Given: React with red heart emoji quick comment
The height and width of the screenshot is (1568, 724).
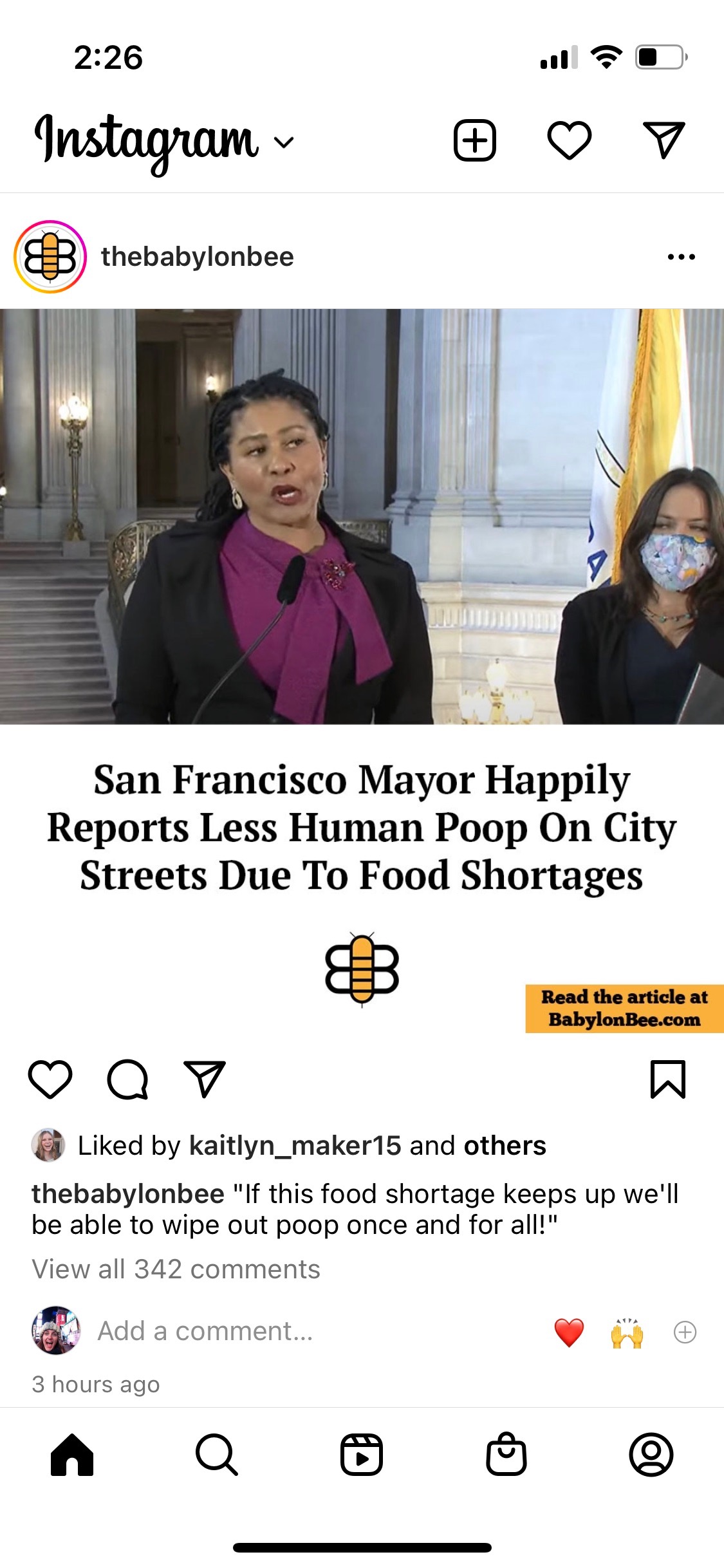Looking at the screenshot, I should [569, 1332].
